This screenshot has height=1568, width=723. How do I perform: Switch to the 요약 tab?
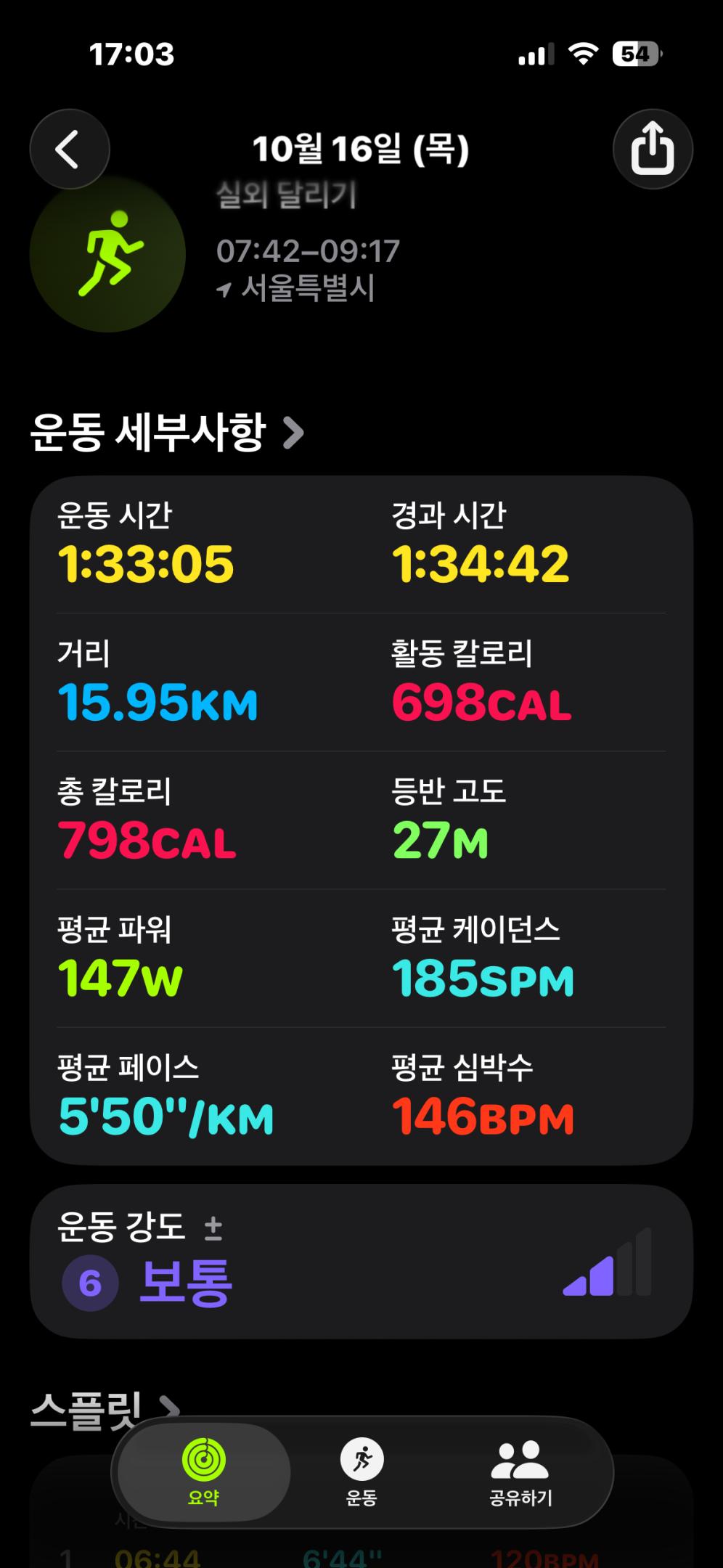pos(204,1471)
